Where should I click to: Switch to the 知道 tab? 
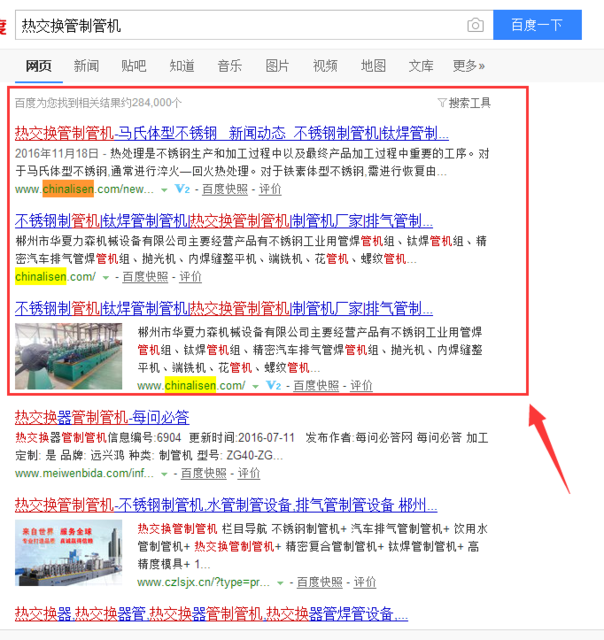(x=182, y=66)
